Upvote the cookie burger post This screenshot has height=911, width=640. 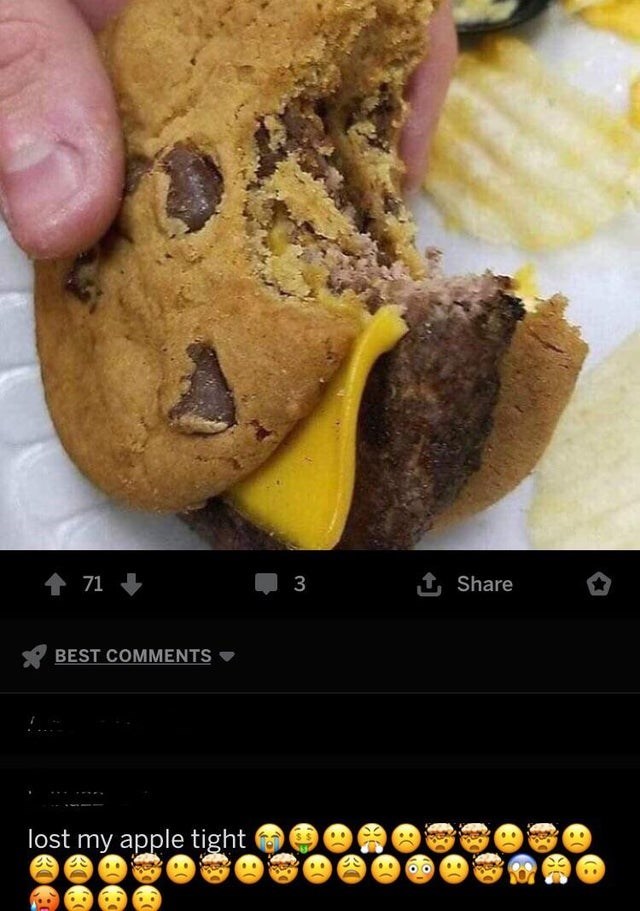57,585
